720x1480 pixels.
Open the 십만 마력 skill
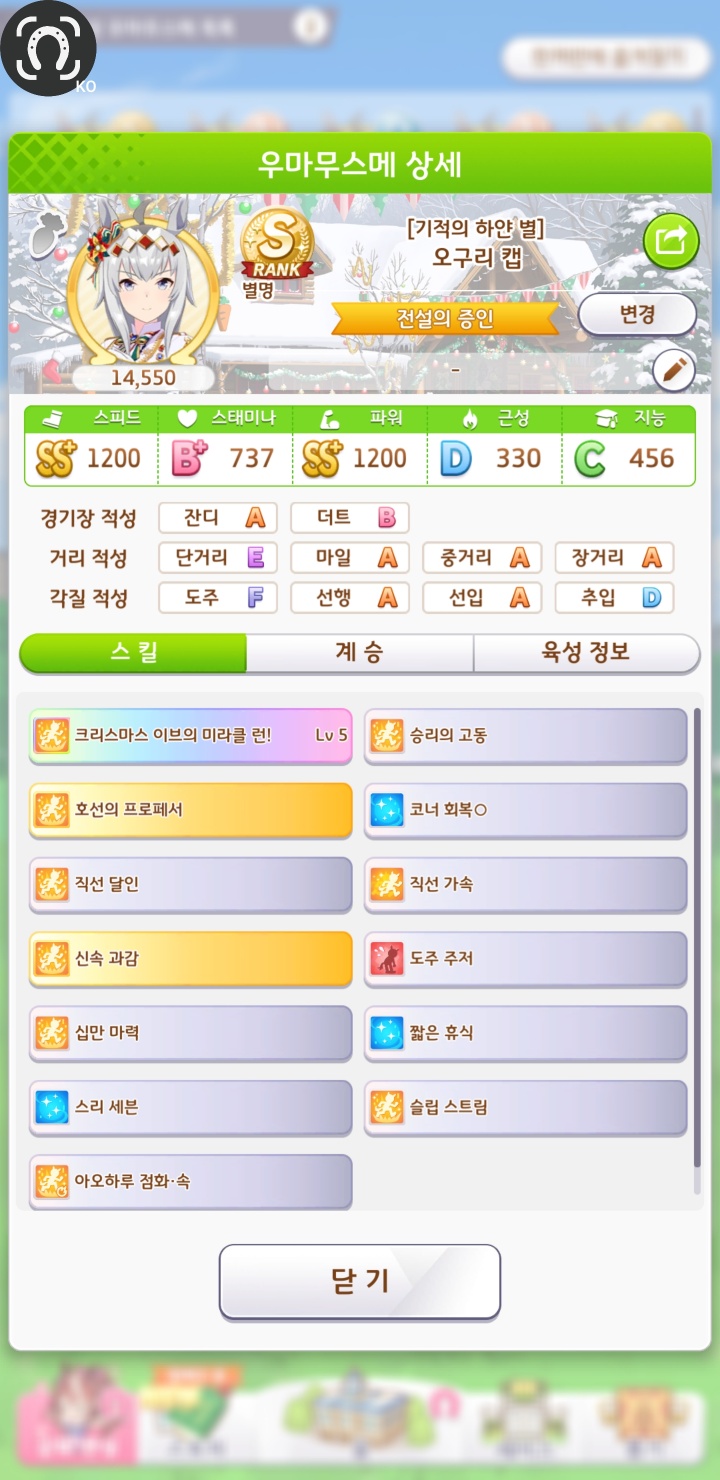pos(190,1032)
